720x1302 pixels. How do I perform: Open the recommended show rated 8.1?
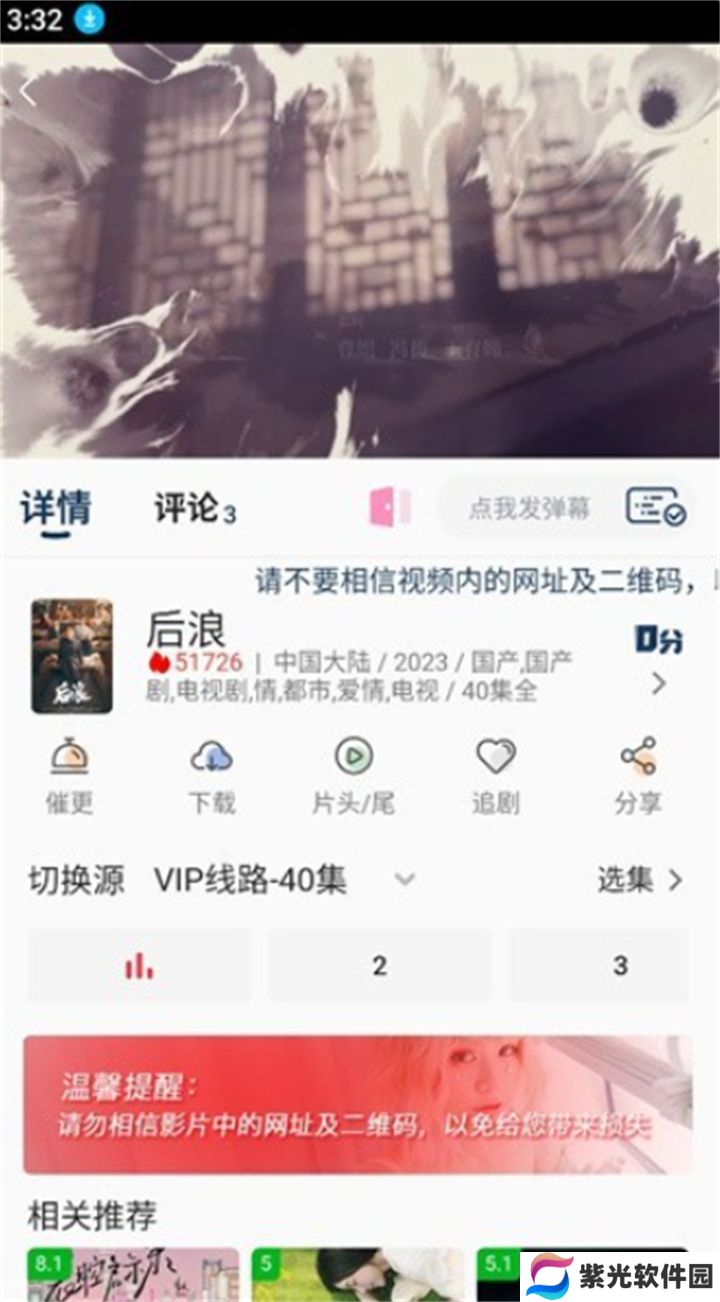[x=133, y=1274]
